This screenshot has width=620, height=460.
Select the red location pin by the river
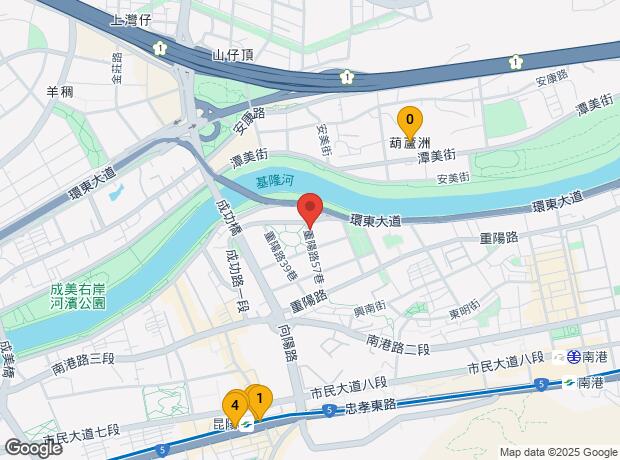[310, 208]
